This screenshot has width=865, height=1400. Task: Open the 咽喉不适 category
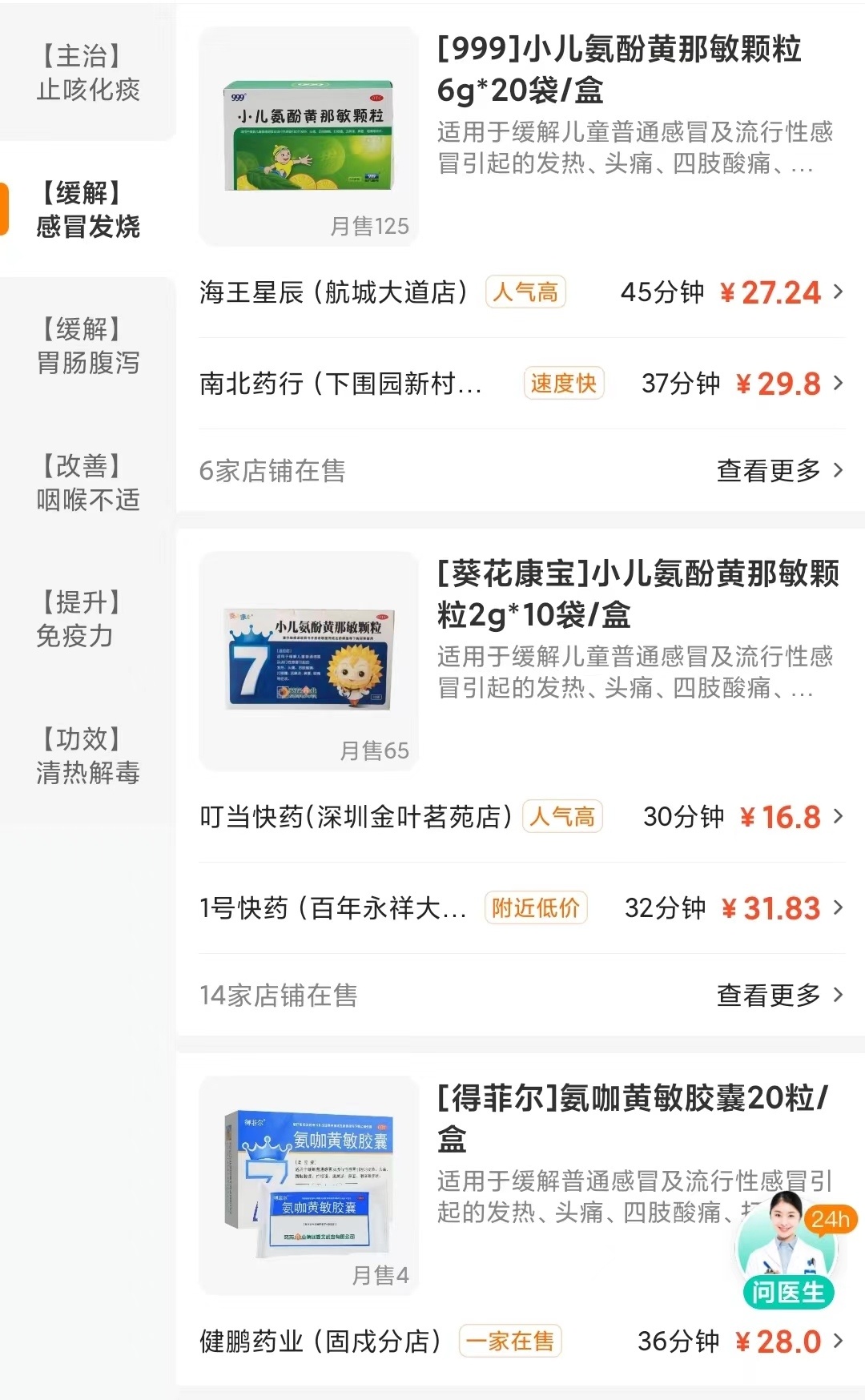click(x=88, y=482)
